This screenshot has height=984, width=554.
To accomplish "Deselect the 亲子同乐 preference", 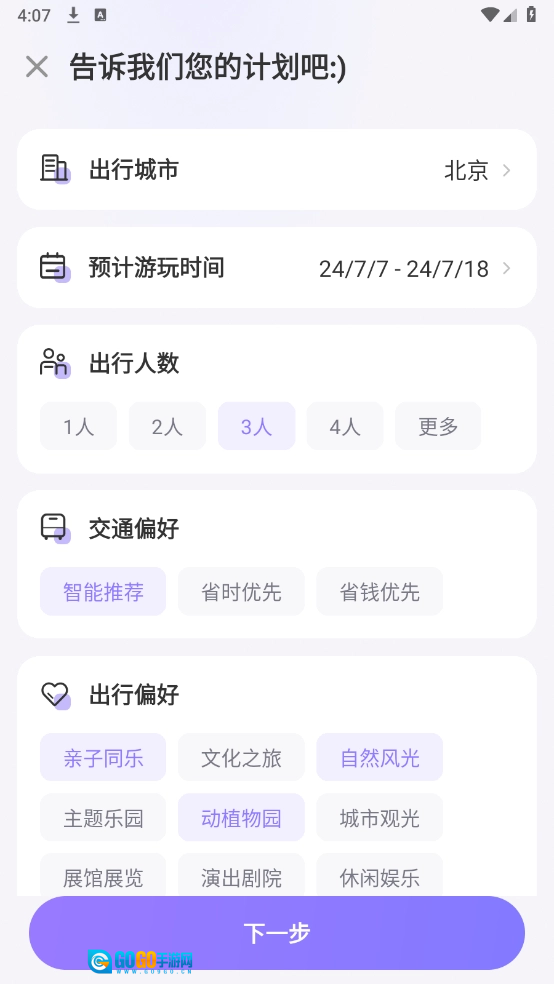I will coord(103,757).
